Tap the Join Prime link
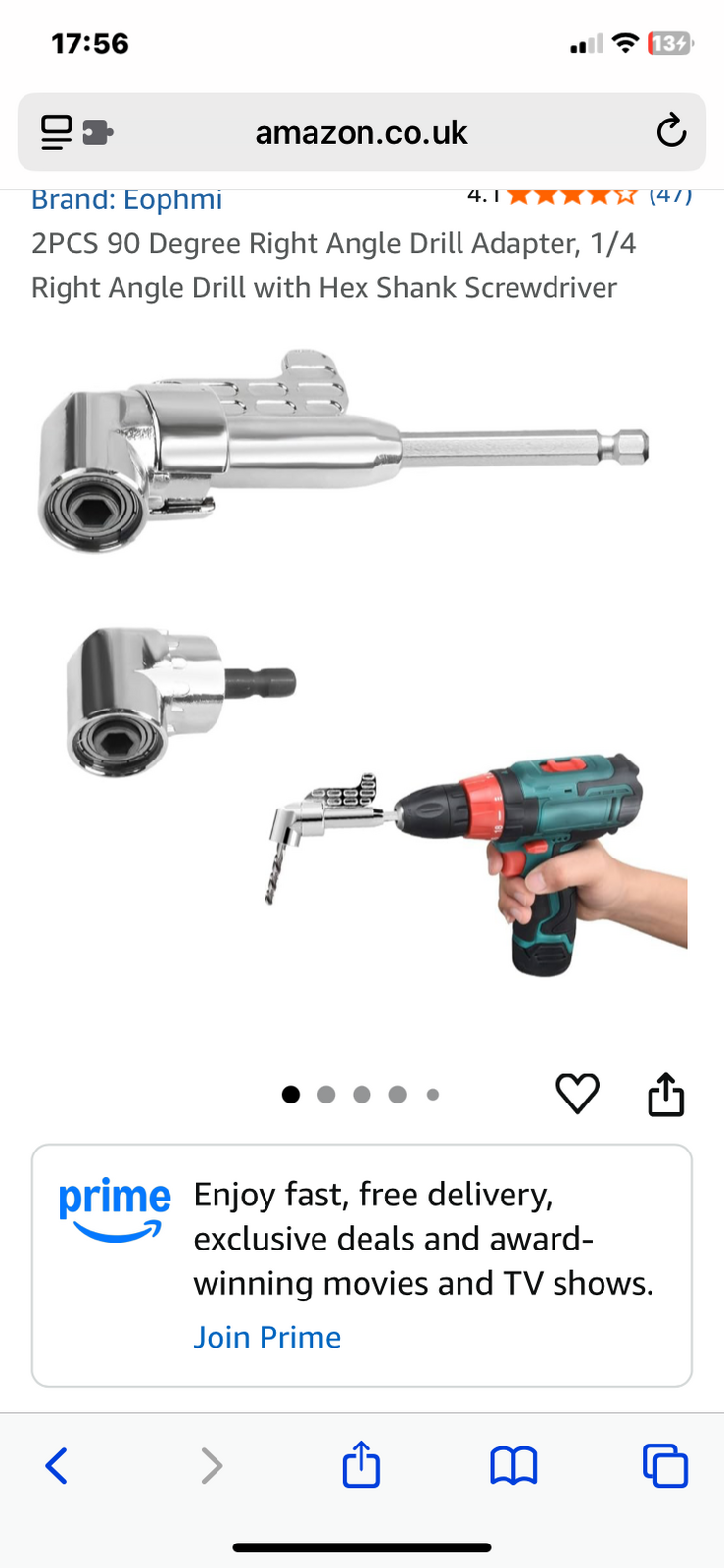Image resolution: width=724 pixels, height=1568 pixels. (266, 1337)
